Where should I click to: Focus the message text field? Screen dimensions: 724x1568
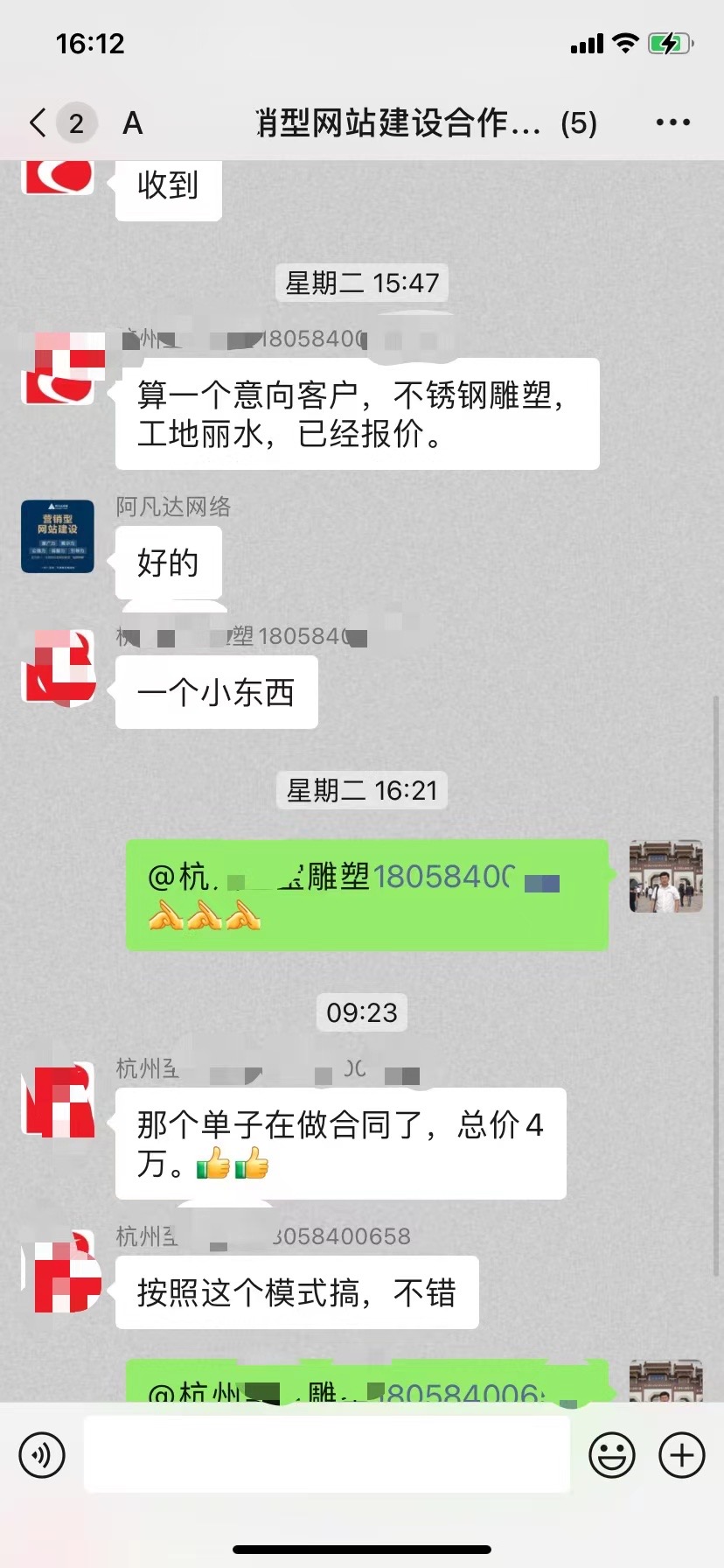tap(327, 1455)
